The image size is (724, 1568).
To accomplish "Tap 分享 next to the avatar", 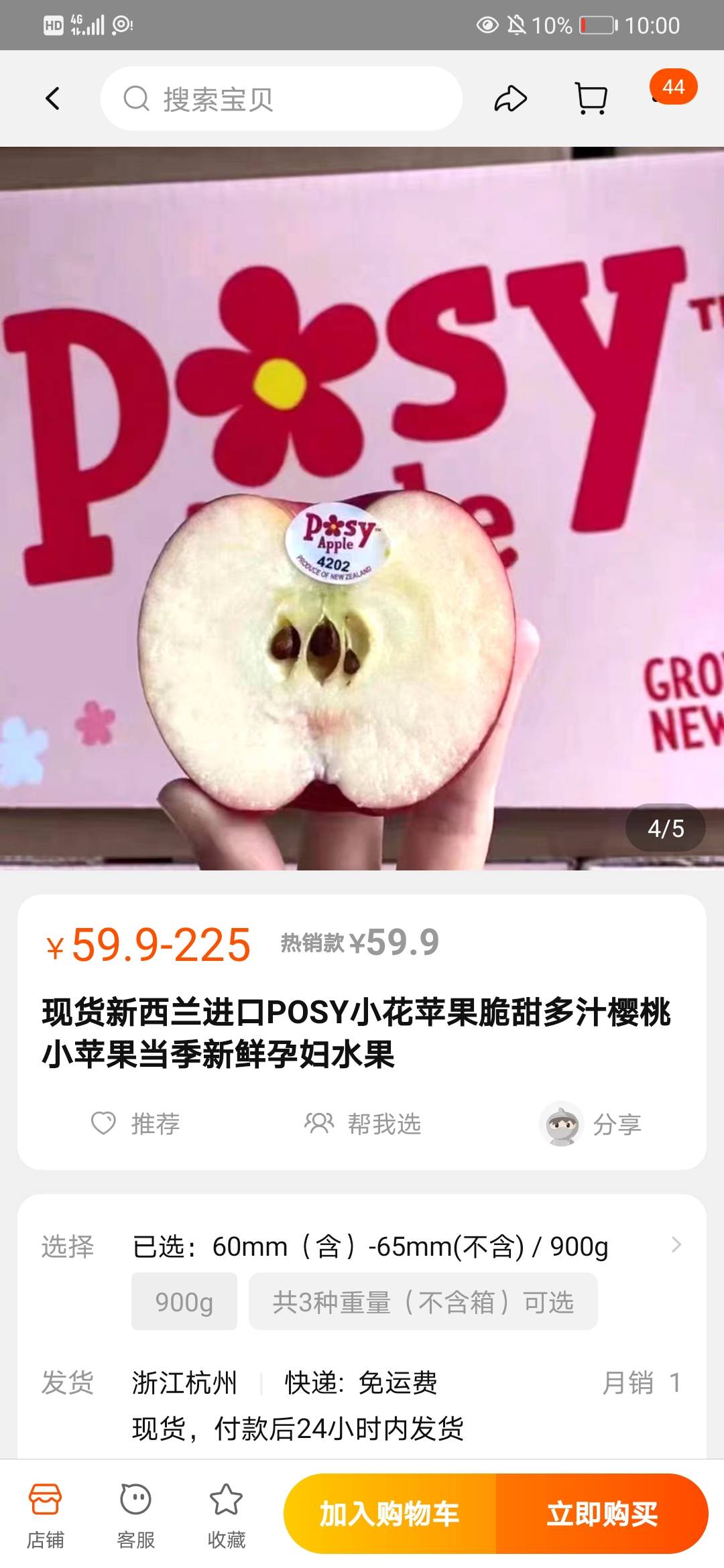I will click(x=591, y=1124).
